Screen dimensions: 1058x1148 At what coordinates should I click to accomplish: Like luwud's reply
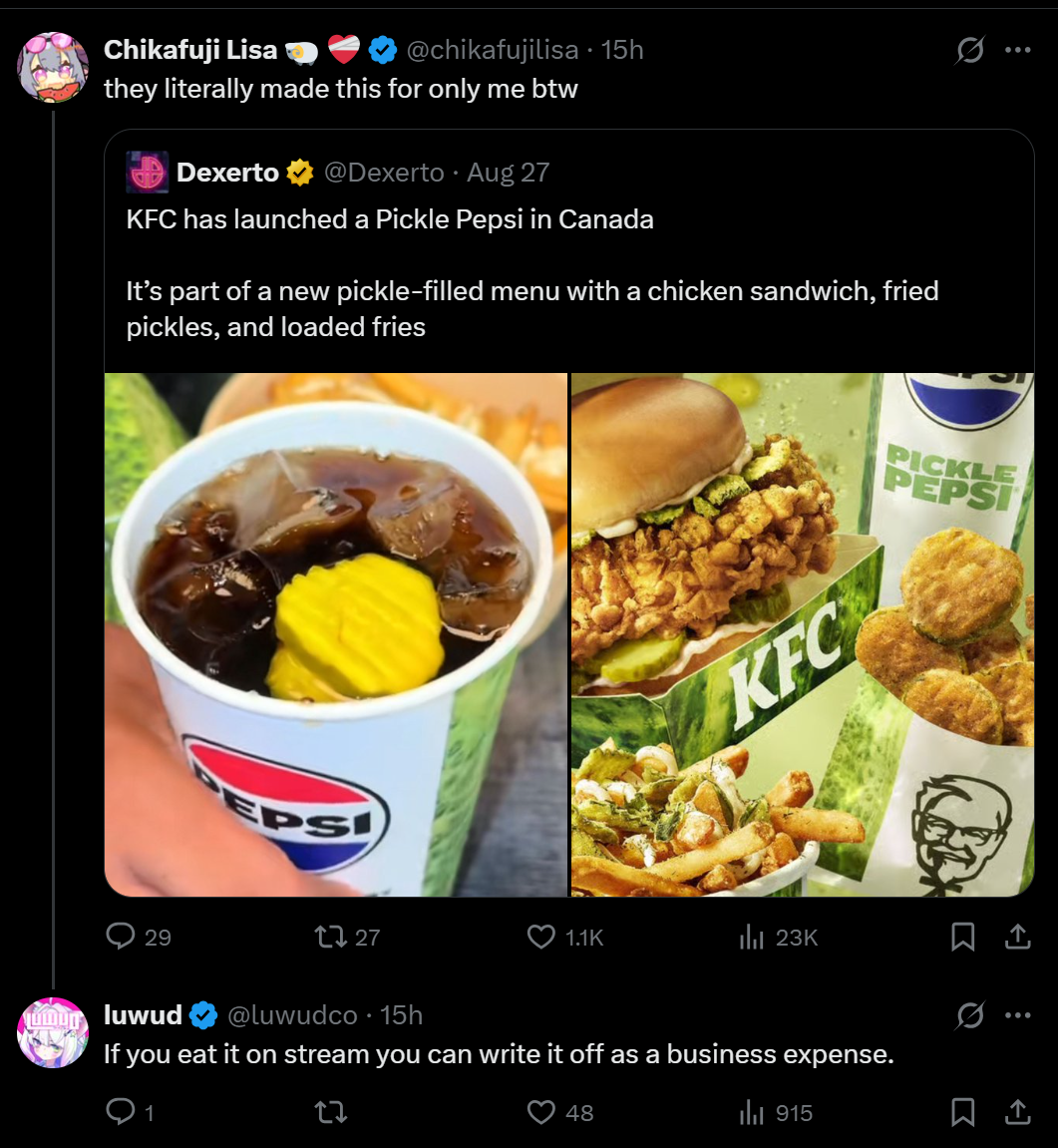[x=540, y=1112]
